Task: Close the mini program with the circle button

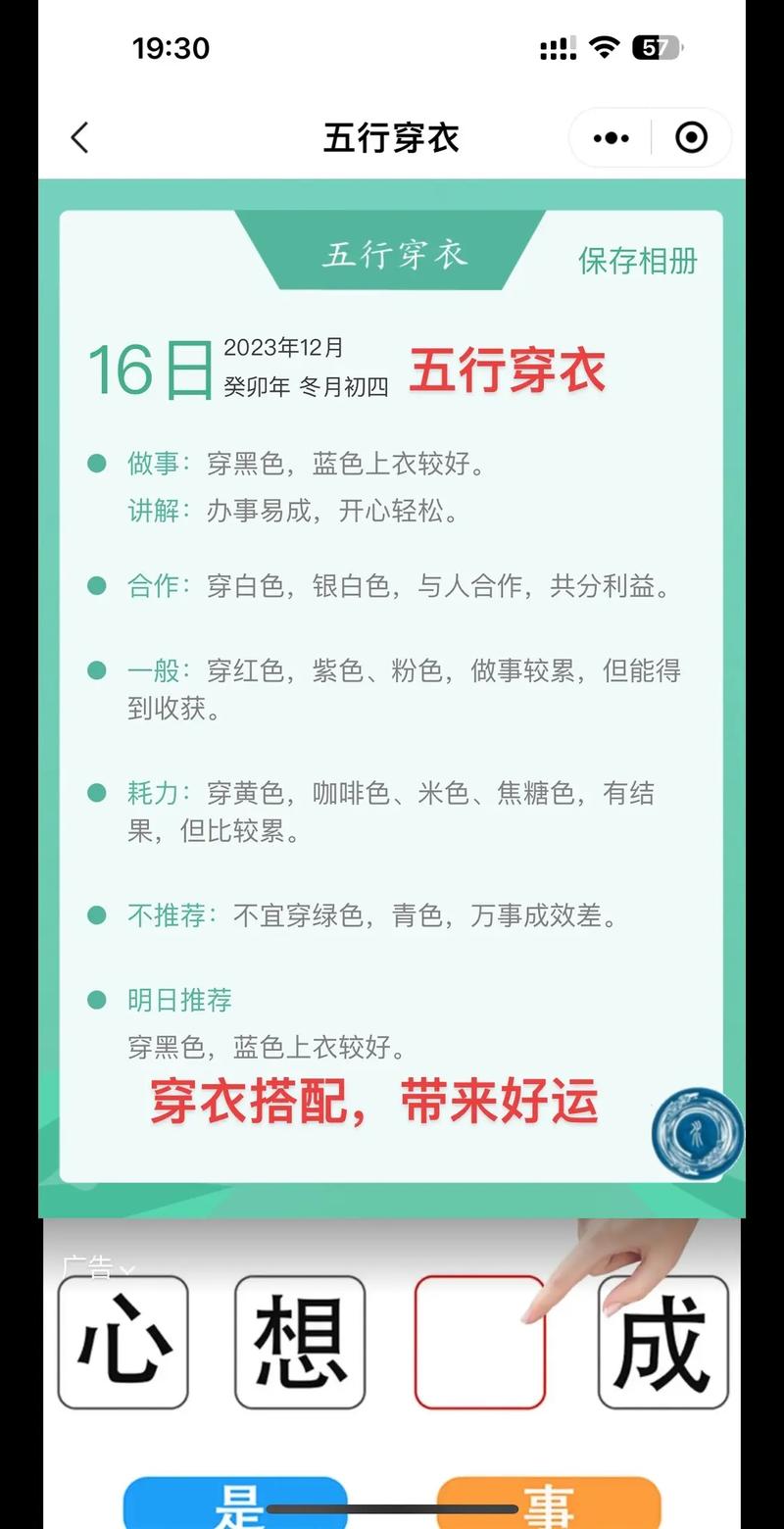Action: tap(692, 138)
